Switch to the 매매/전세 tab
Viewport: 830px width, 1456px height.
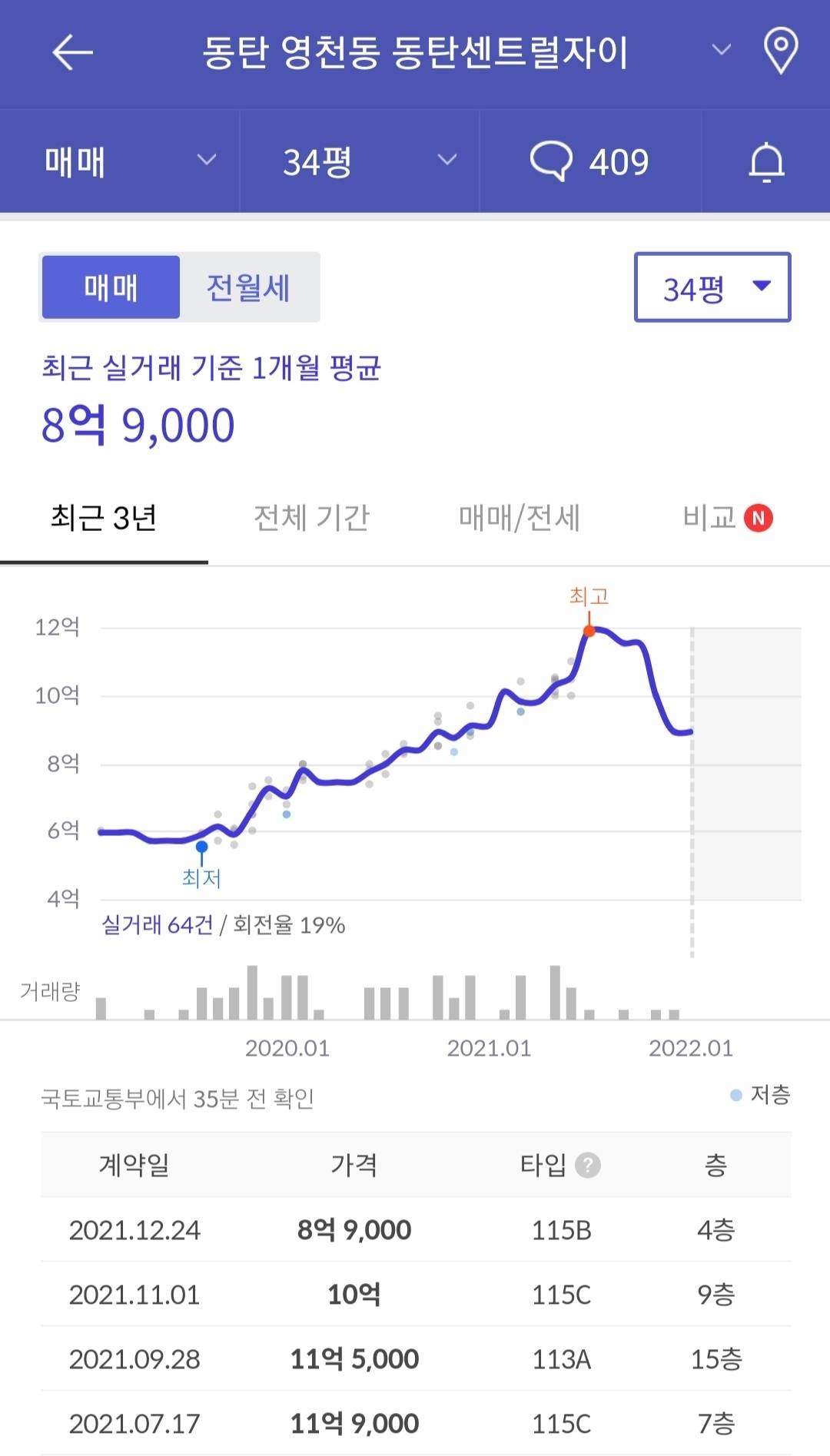point(519,518)
